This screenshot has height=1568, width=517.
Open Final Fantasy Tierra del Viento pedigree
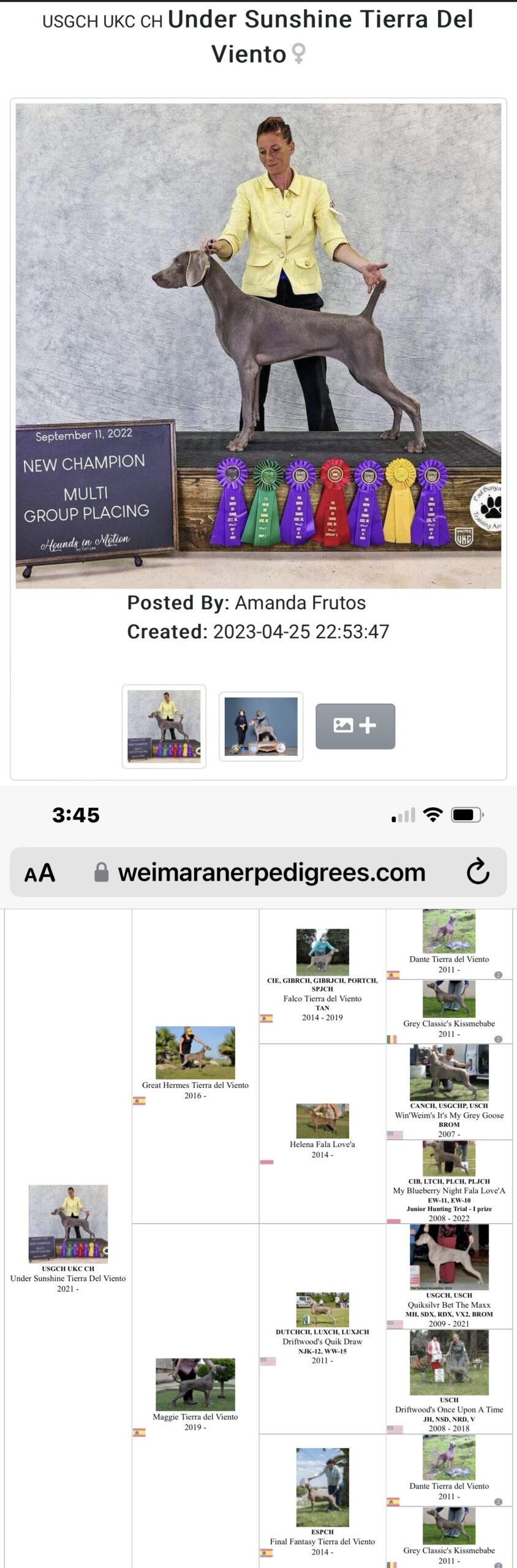(322, 1542)
